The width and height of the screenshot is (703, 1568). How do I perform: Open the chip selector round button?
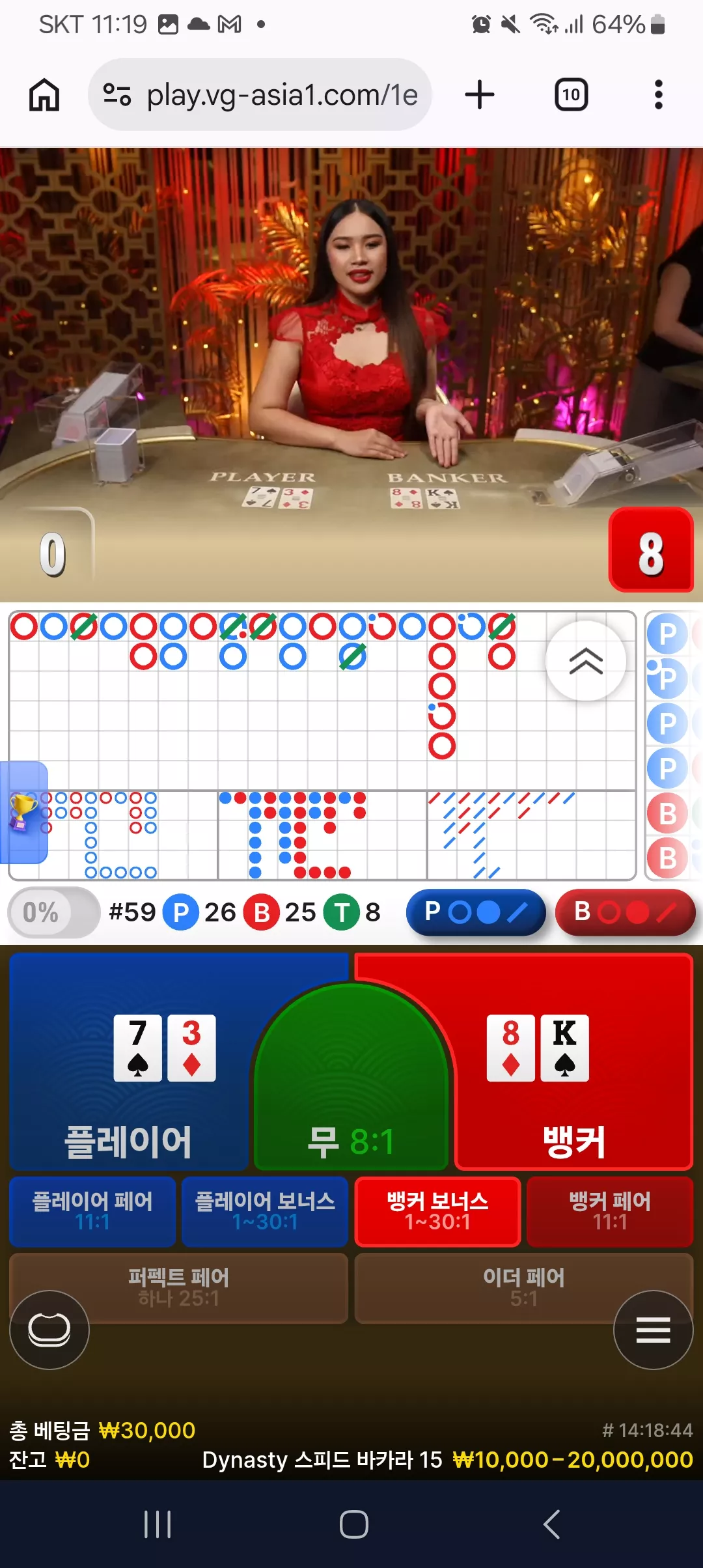coord(49,1330)
